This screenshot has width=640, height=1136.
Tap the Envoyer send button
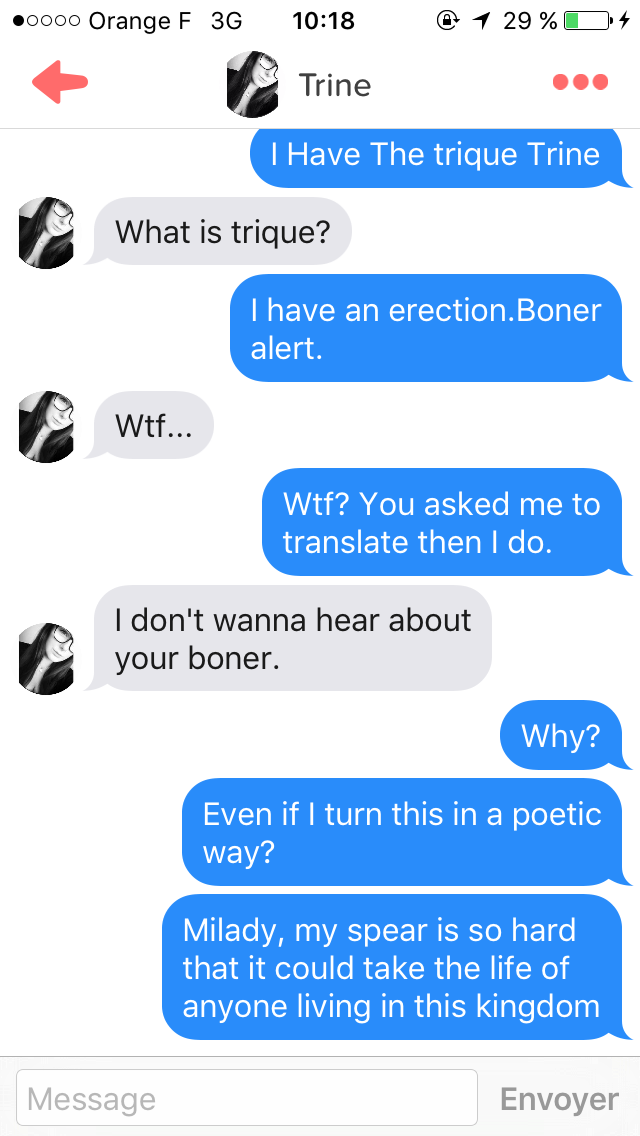[560, 1099]
